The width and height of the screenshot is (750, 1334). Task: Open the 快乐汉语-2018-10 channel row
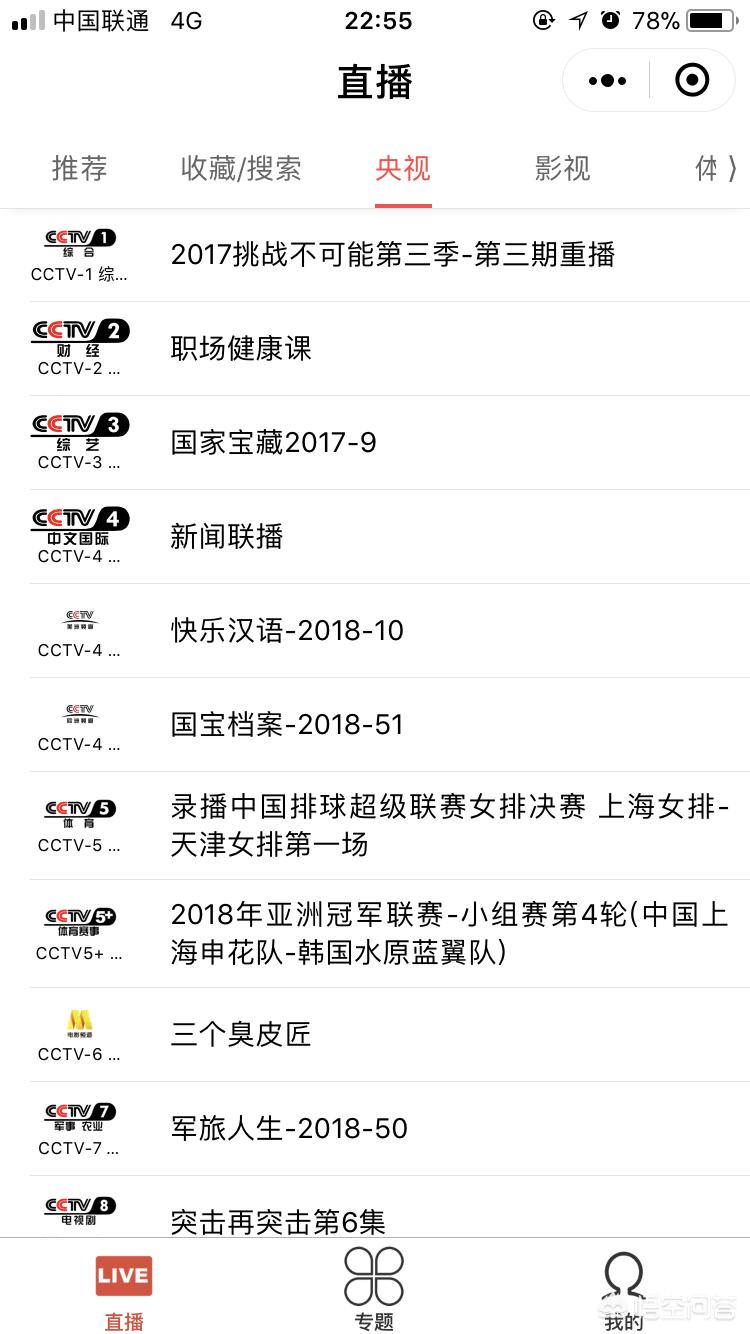[x=375, y=631]
